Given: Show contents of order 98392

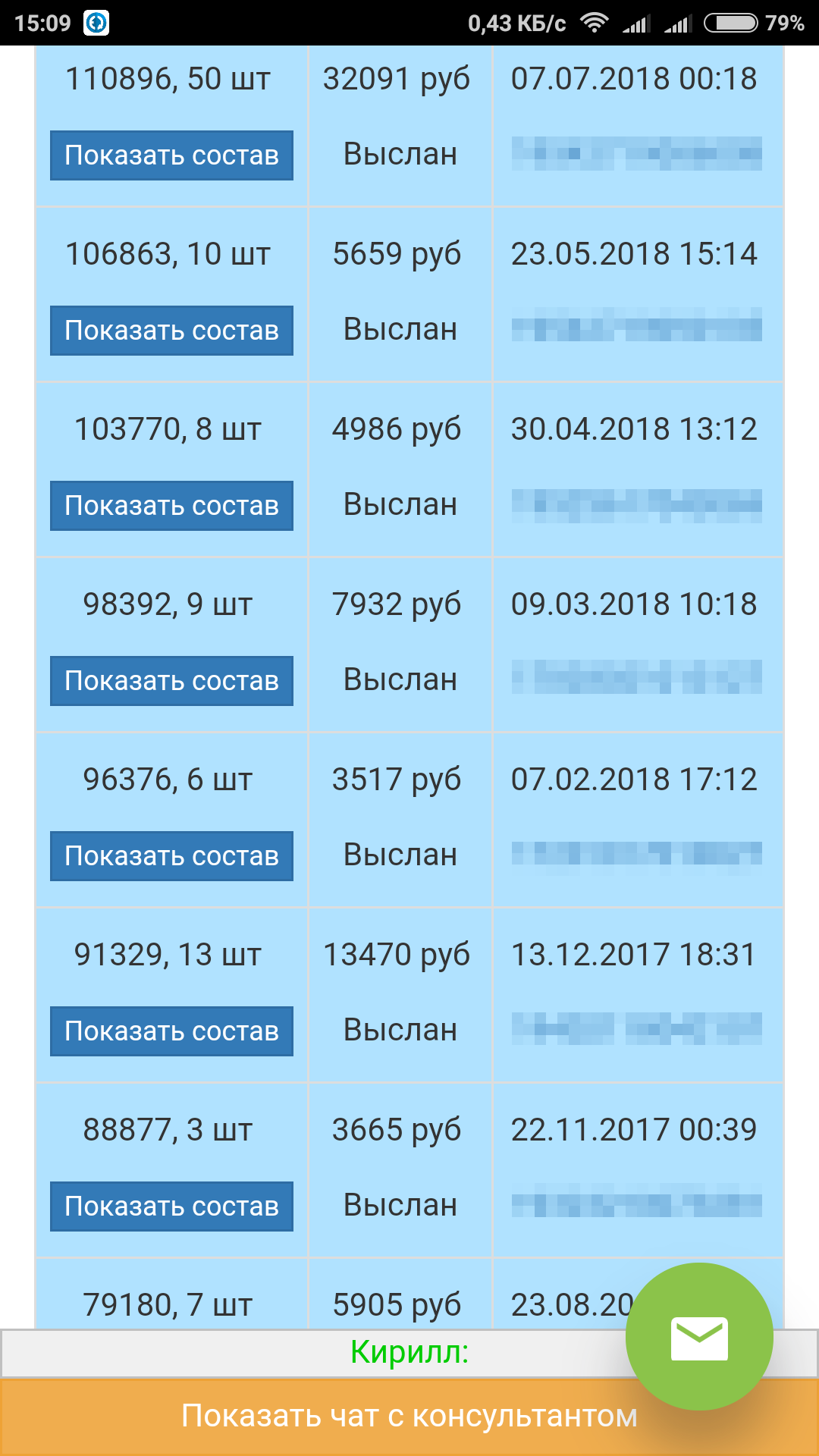Looking at the screenshot, I should coord(171,681).
